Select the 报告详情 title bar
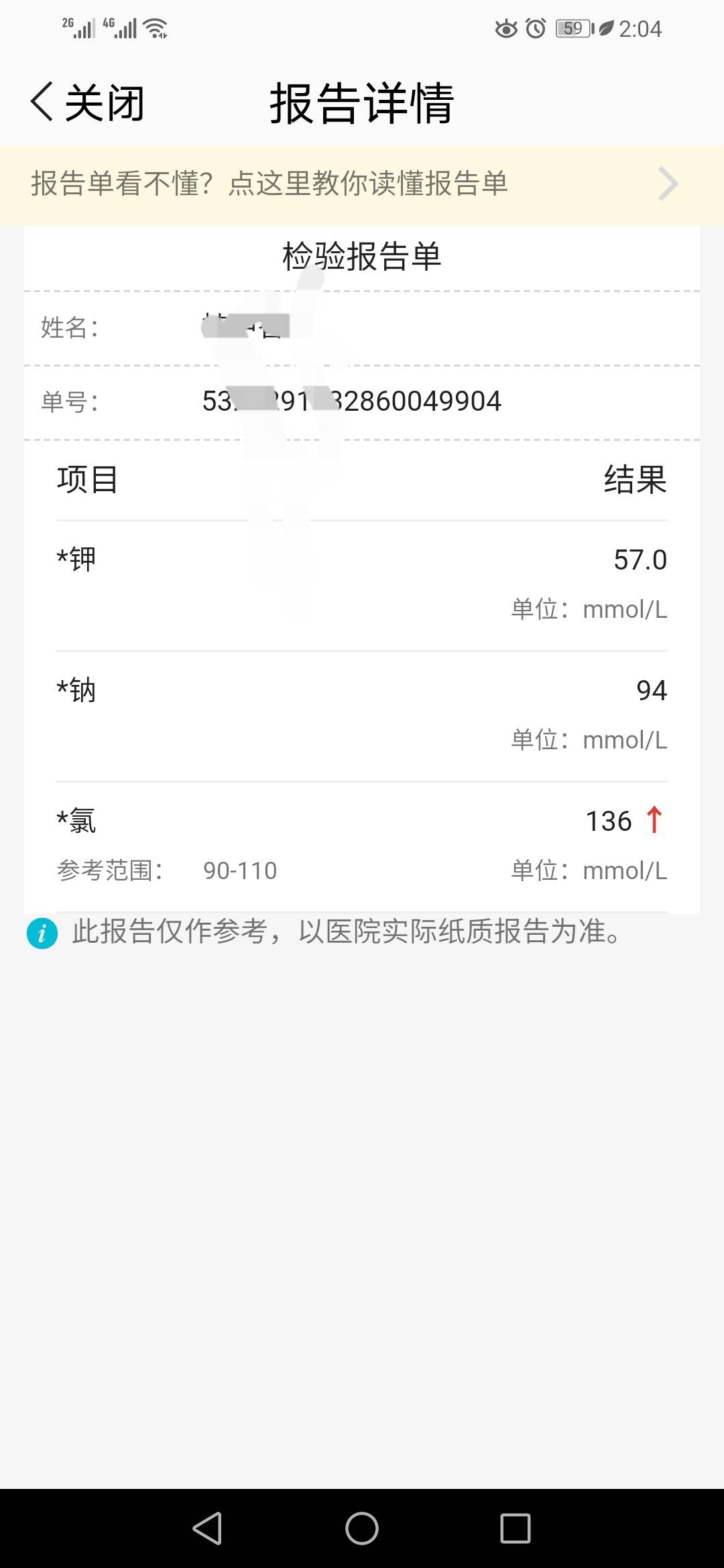This screenshot has height=1568, width=724. click(x=361, y=104)
